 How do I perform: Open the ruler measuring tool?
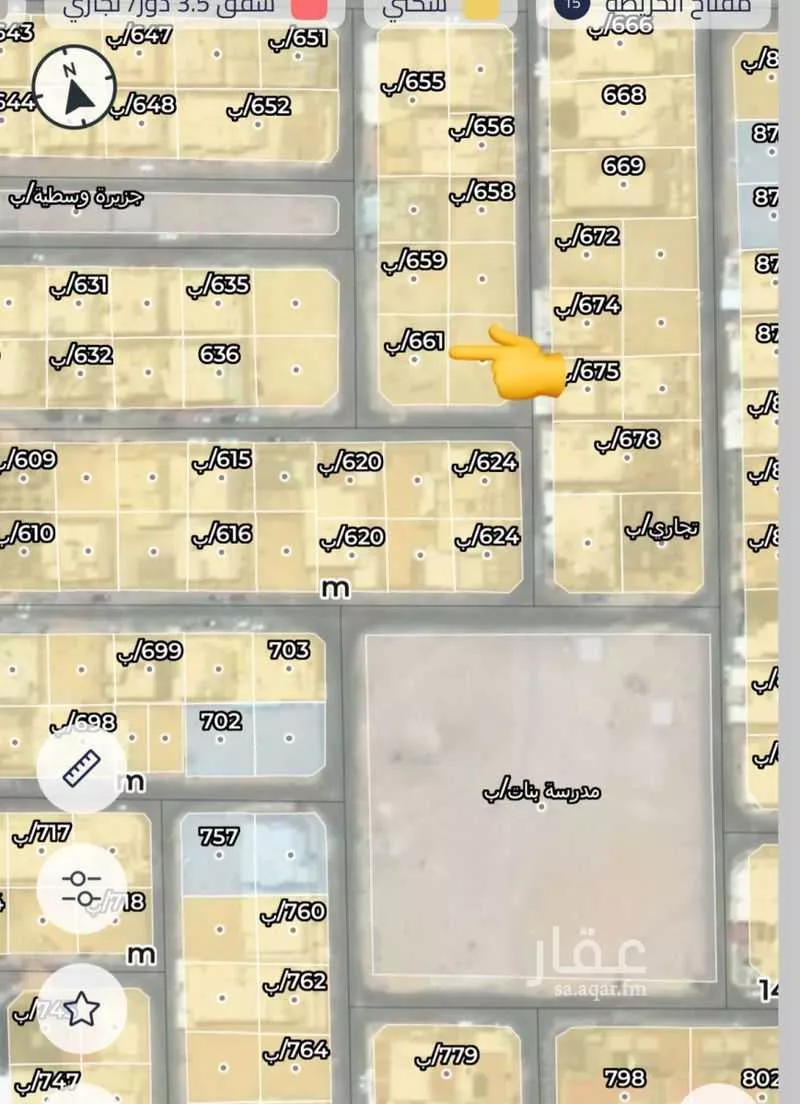(x=82, y=768)
